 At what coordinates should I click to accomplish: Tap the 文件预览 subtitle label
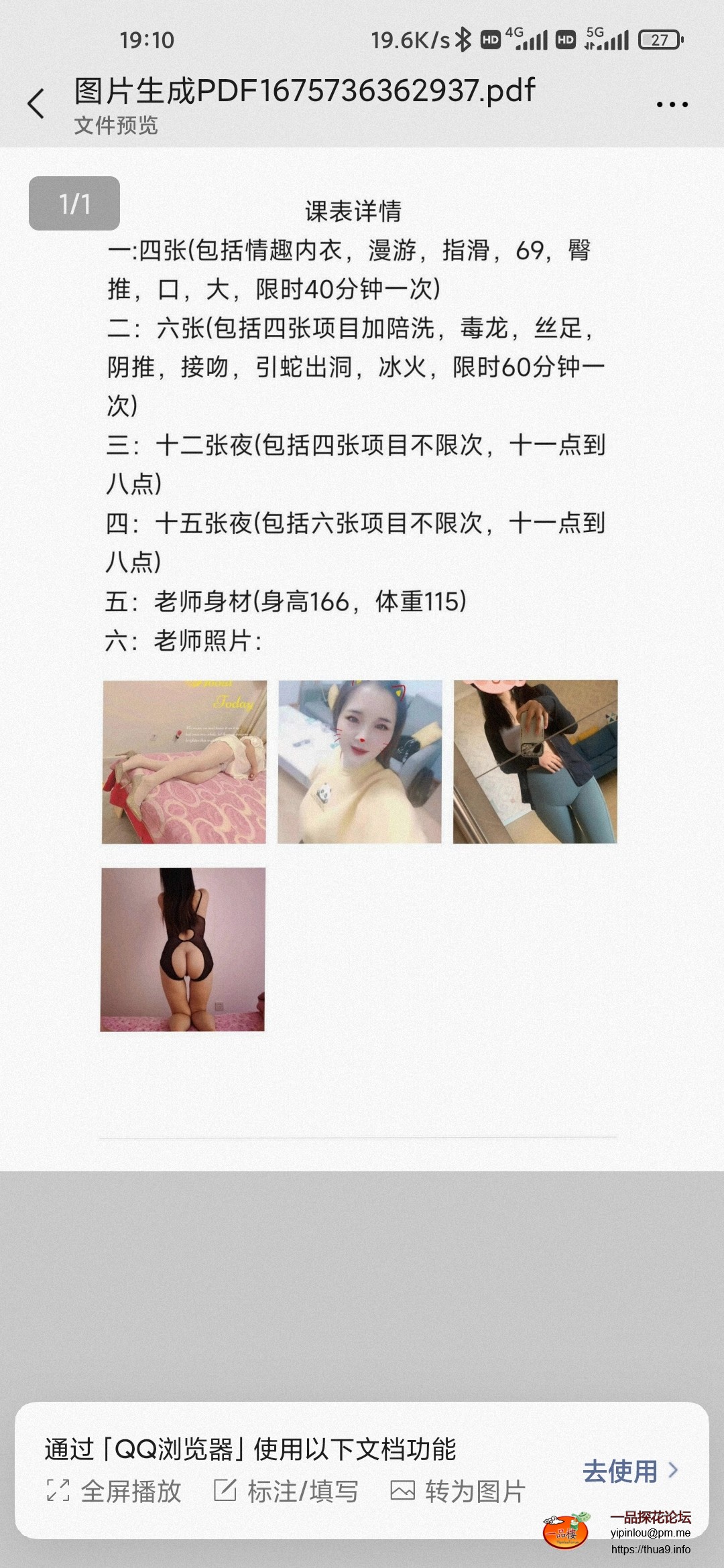(115, 127)
